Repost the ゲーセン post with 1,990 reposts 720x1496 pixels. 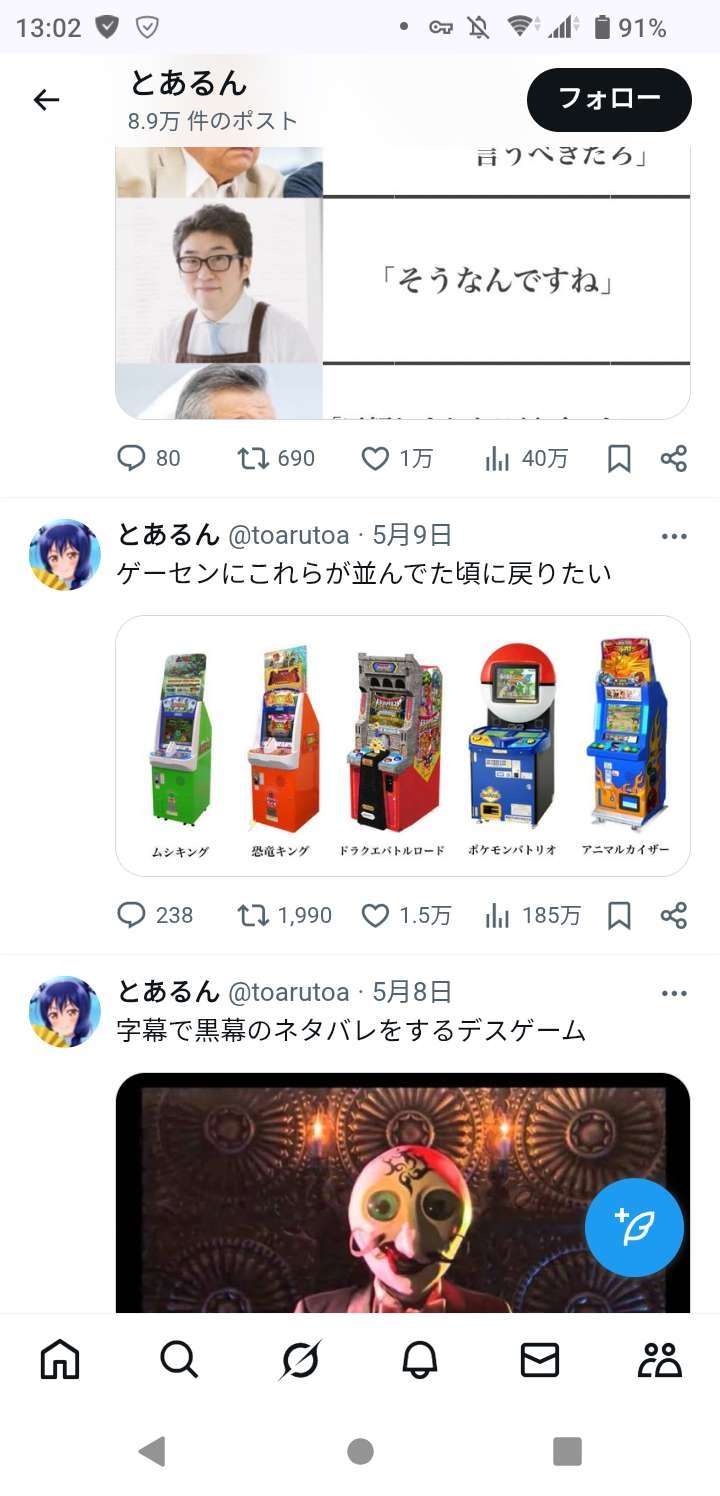coord(284,915)
